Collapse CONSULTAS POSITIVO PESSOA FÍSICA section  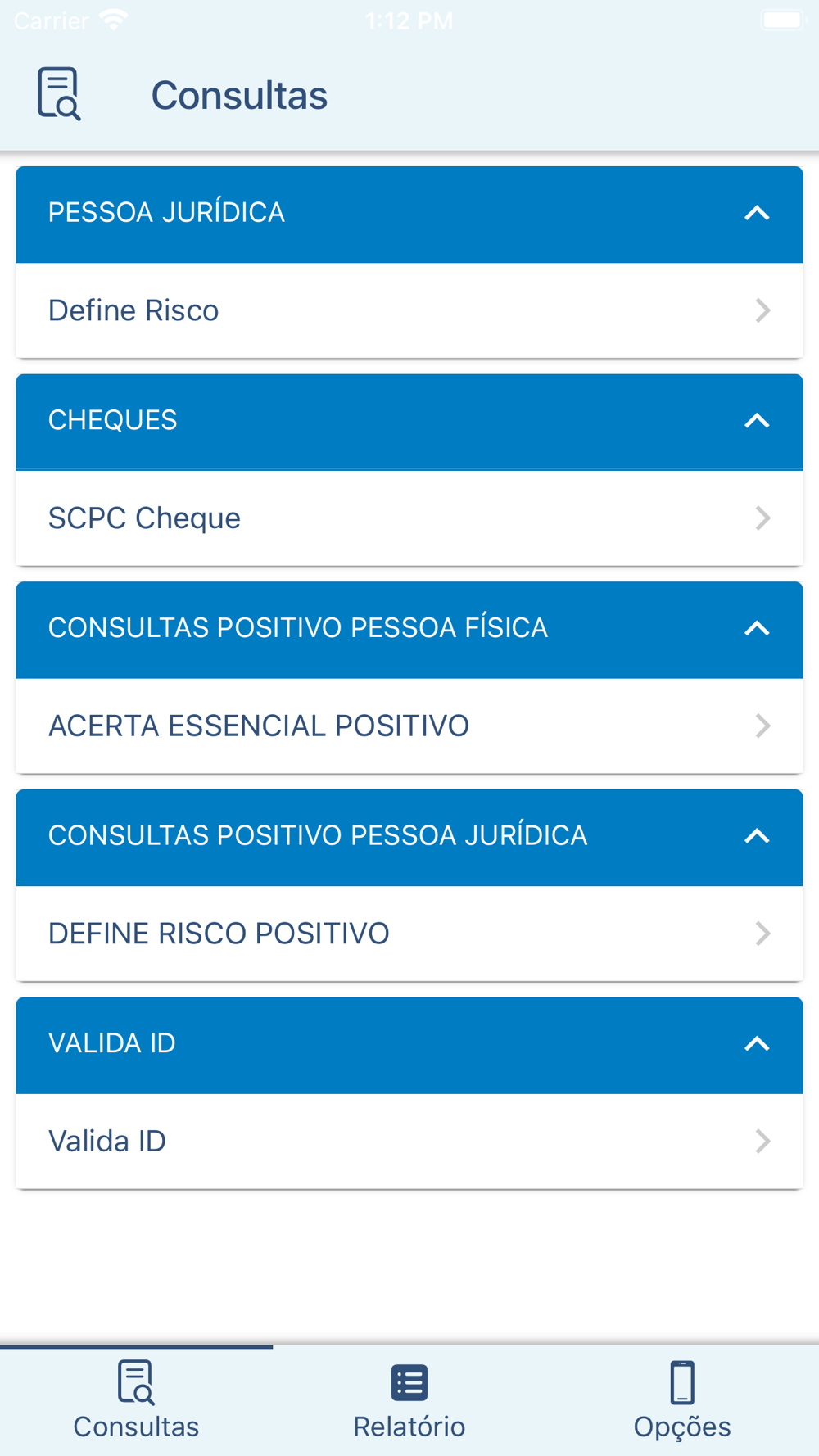tap(409, 630)
